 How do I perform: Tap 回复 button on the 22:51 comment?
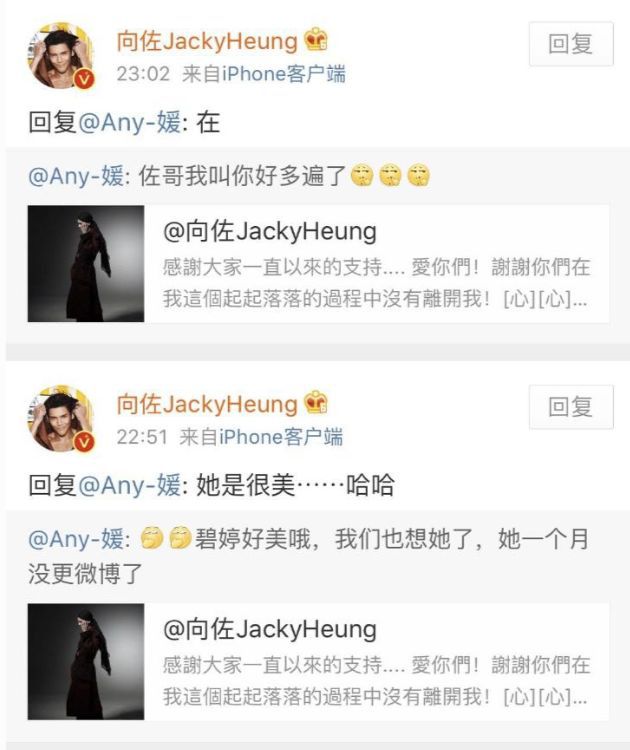coord(570,407)
